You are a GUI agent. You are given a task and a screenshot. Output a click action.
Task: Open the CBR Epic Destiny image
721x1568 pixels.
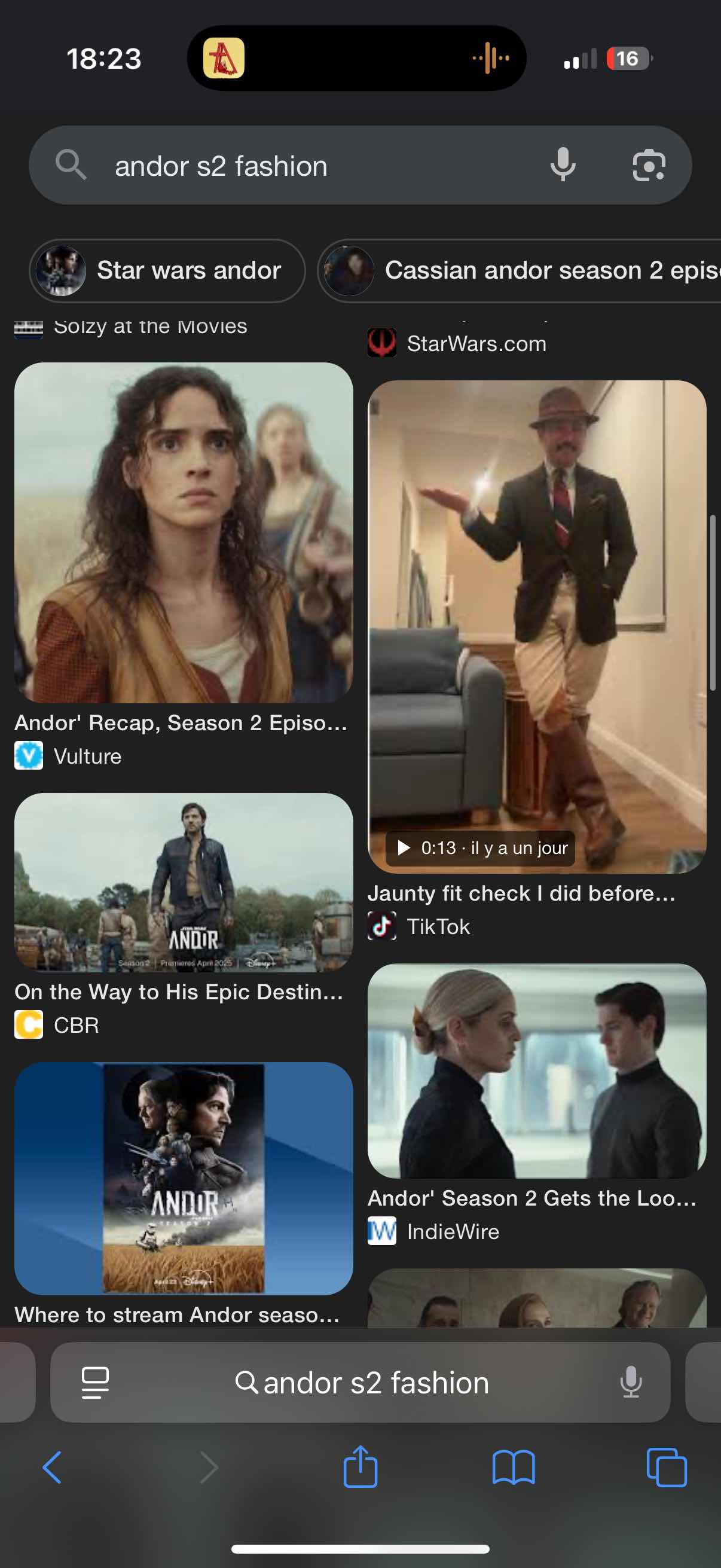tap(183, 883)
